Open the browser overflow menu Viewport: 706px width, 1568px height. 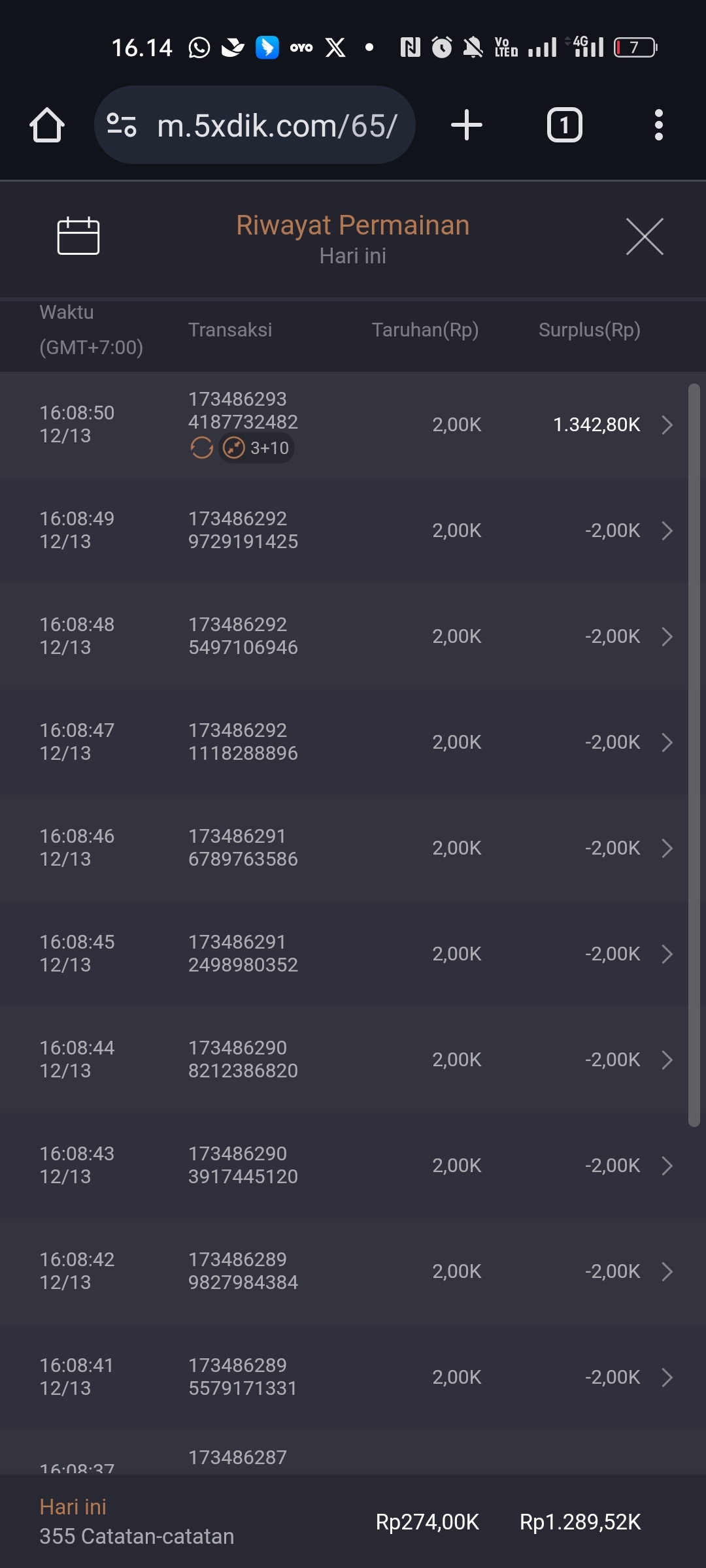[658, 125]
